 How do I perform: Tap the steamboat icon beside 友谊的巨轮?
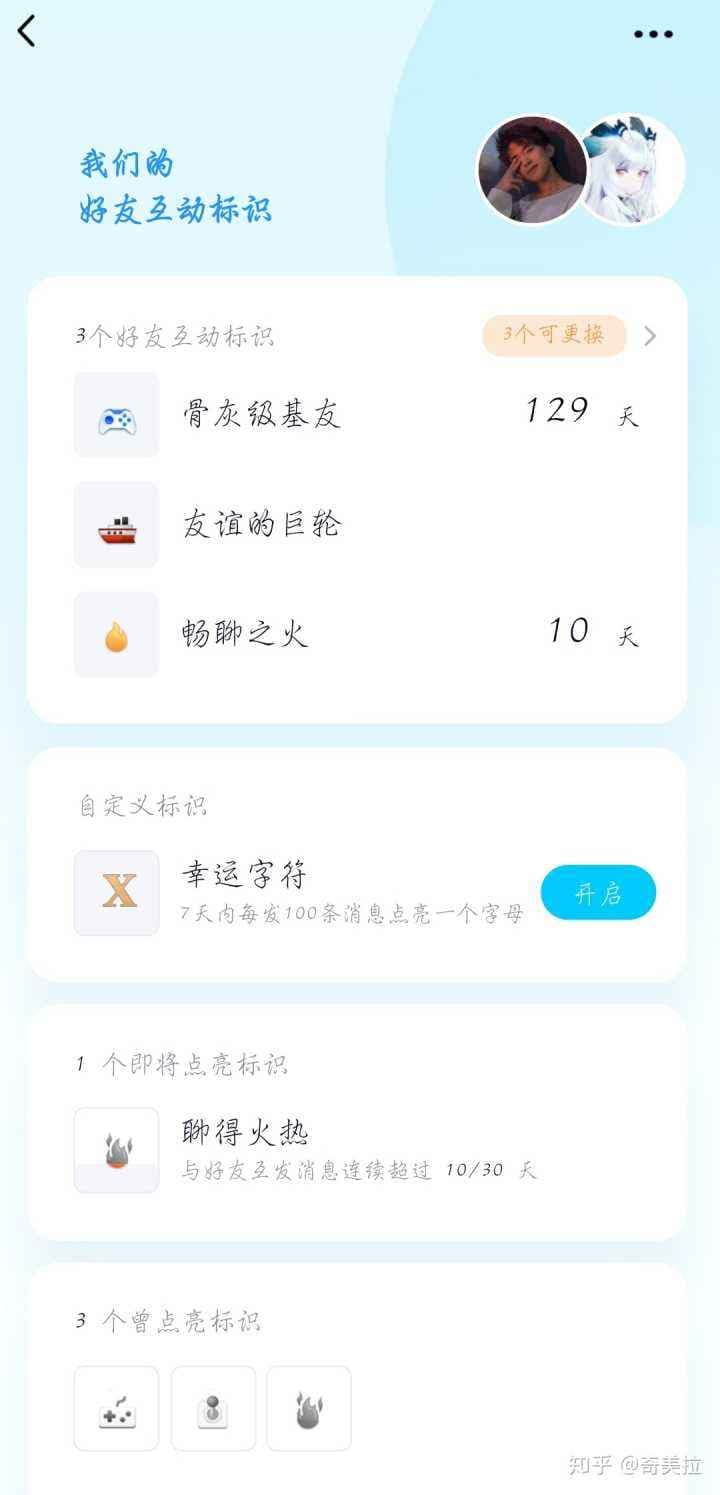tap(116, 524)
